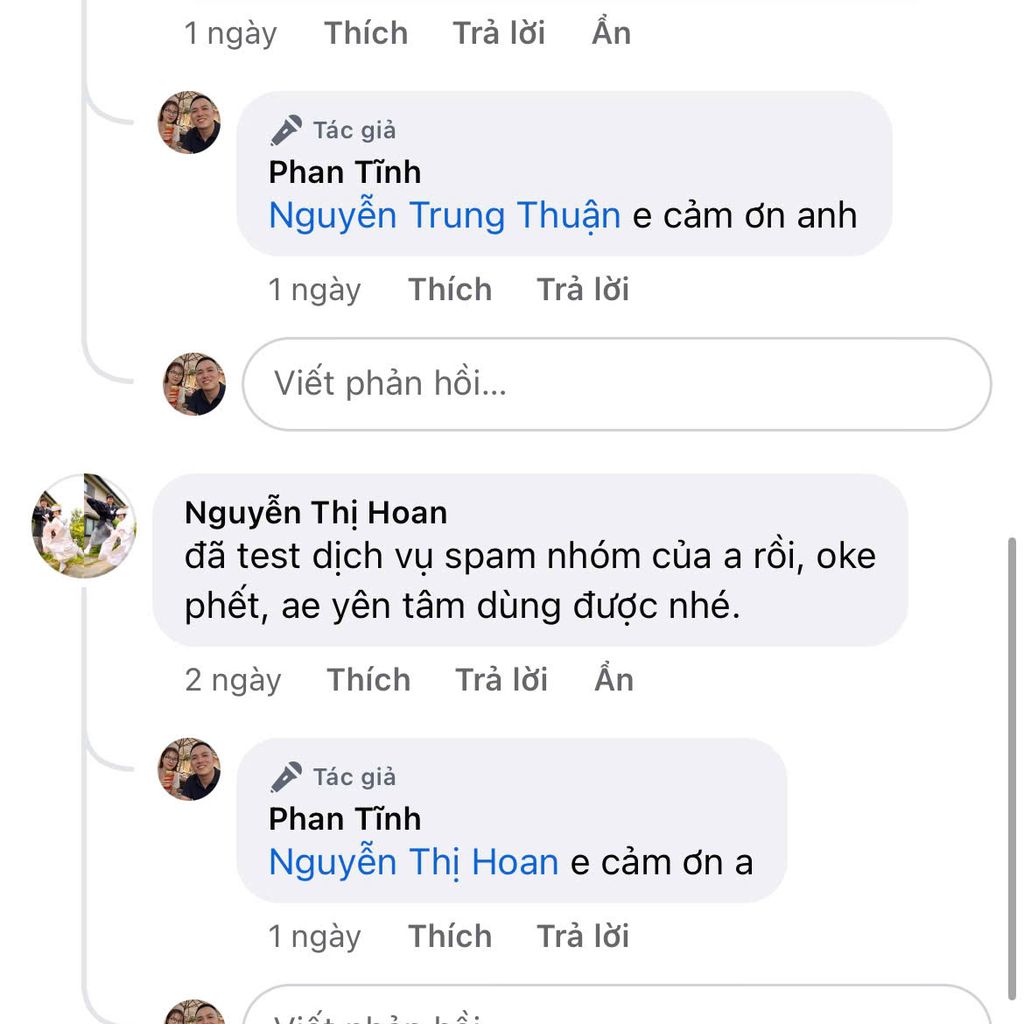Reply to Phan Tĩnh's 'e cảm ơn a' comment
Screen dimensions: 1024x1024
pos(582,937)
